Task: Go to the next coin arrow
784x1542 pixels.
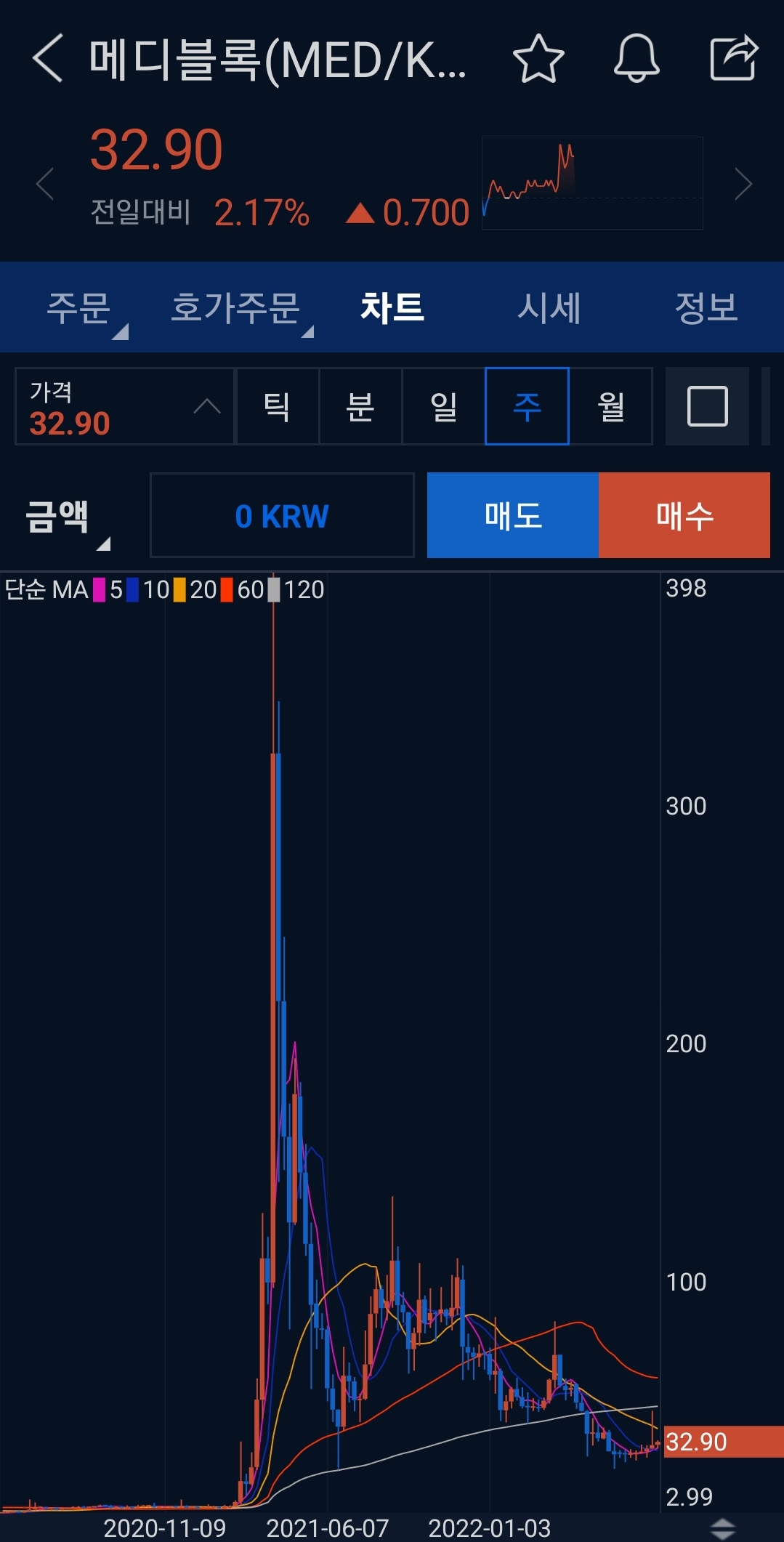Action: click(x=743, y=184)
